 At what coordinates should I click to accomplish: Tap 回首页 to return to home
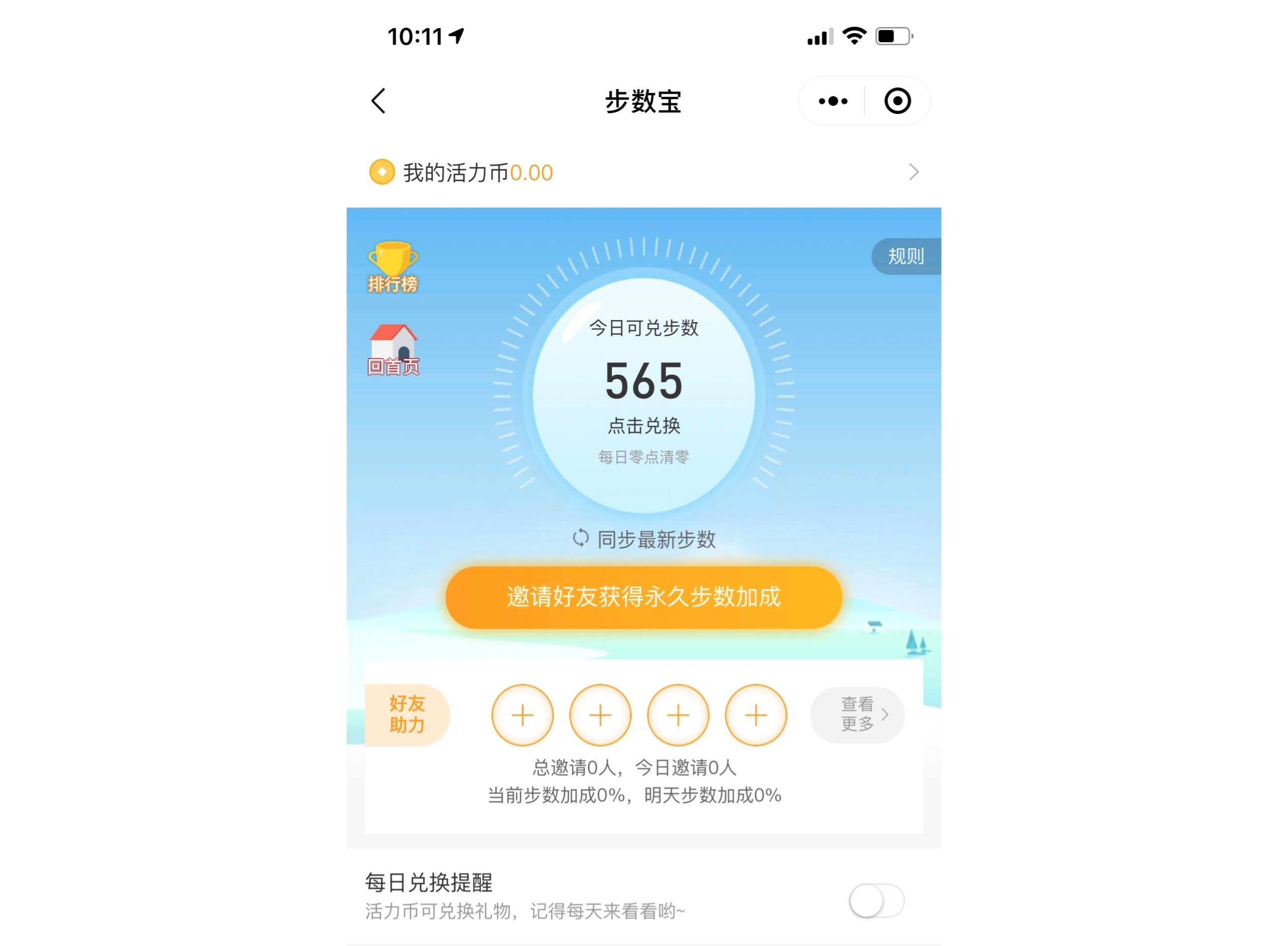pyautogui.click(x=393, y=350)
